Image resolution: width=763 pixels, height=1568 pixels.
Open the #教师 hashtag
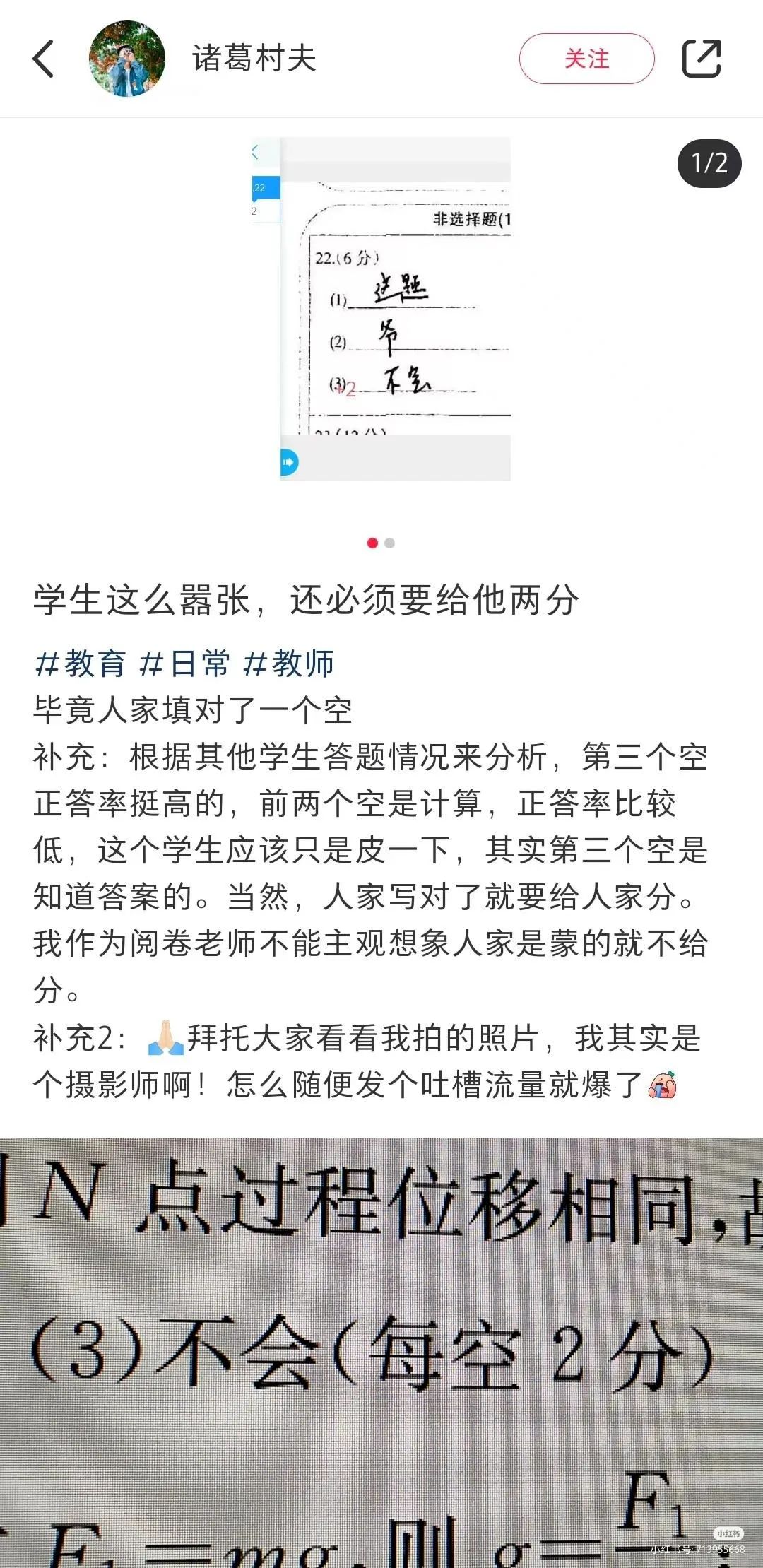[289, 664]
